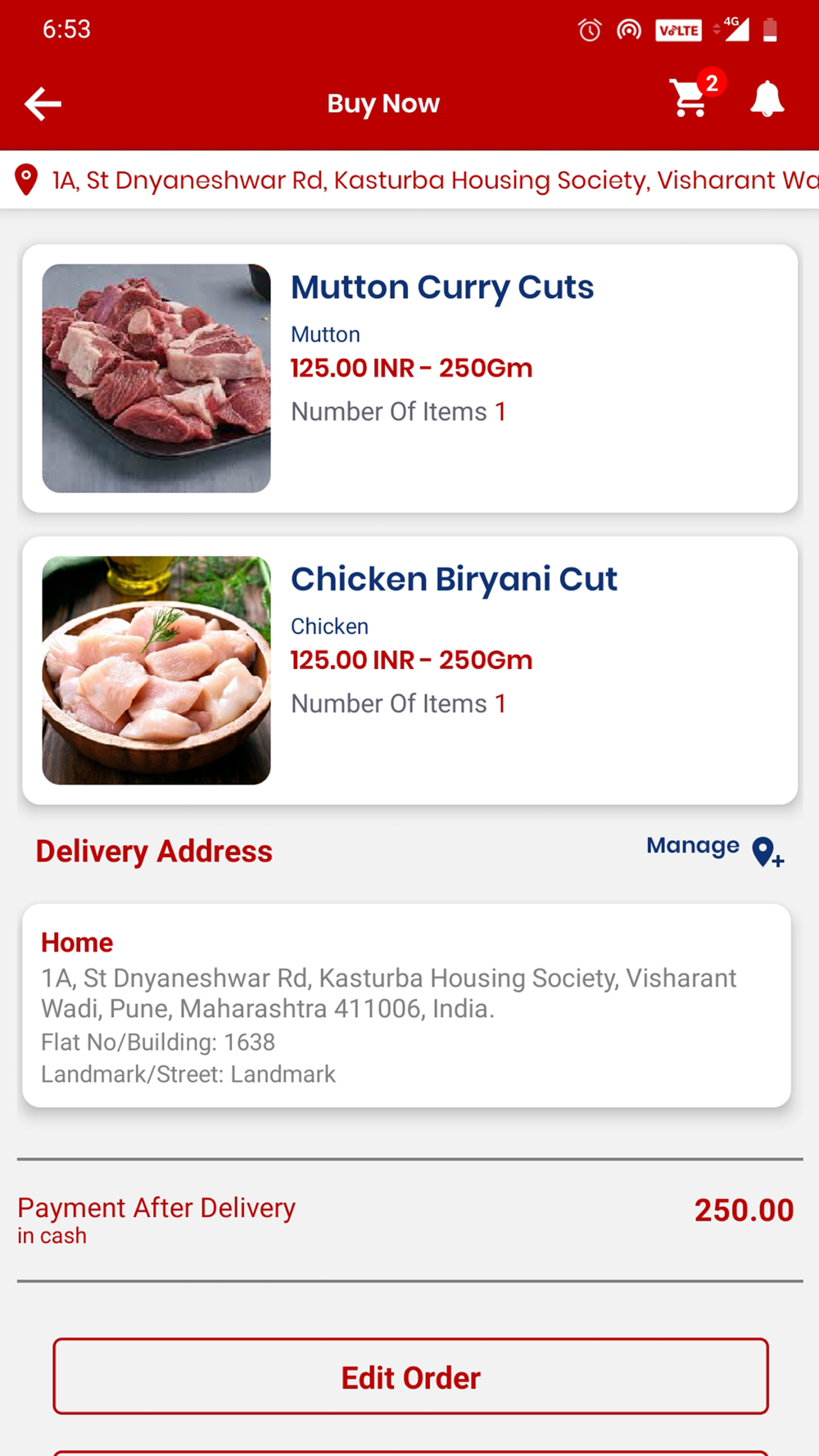Go back using the arrow icon
Screen dimensions: 819x1456
tap(43, 104)
